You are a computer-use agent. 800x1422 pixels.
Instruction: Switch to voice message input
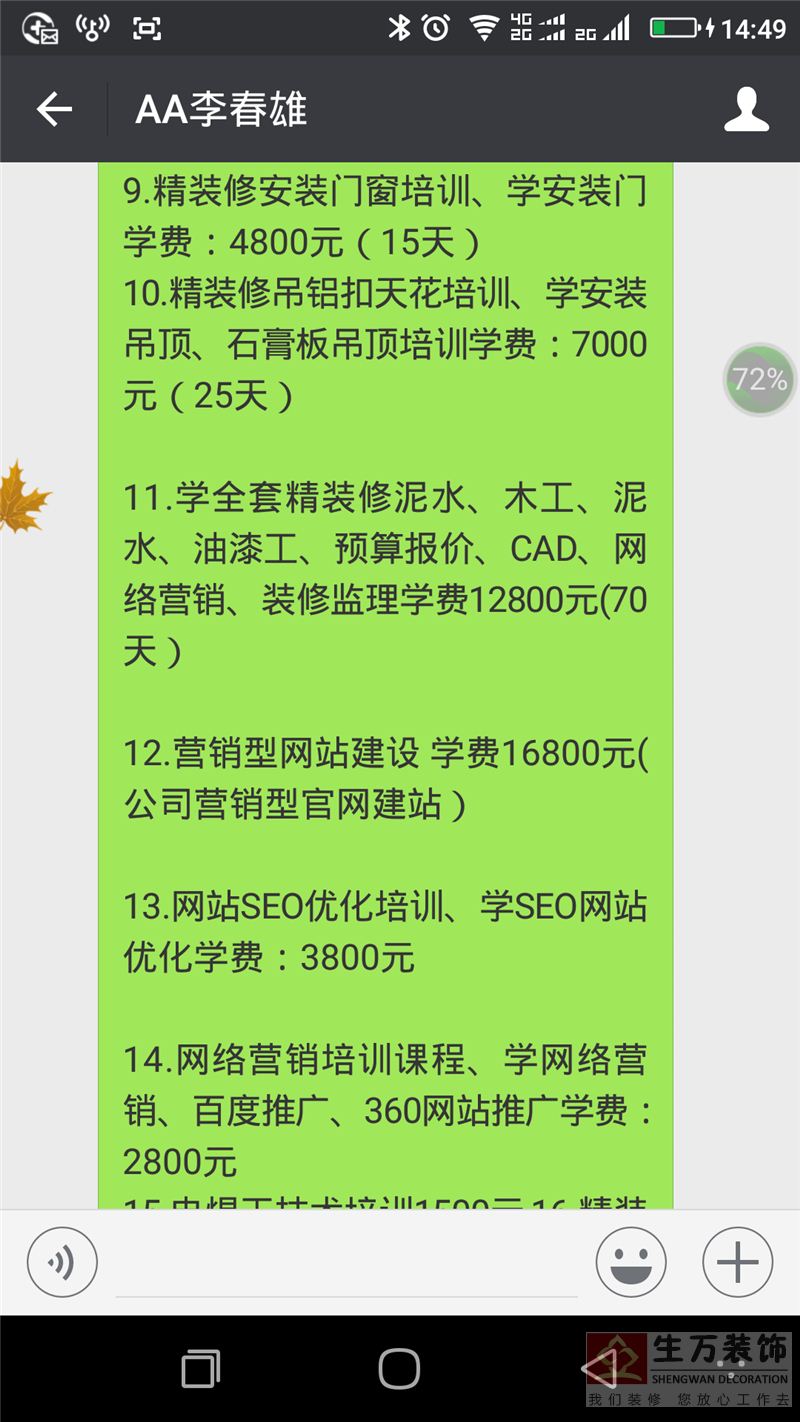[x=62, y=1262]
